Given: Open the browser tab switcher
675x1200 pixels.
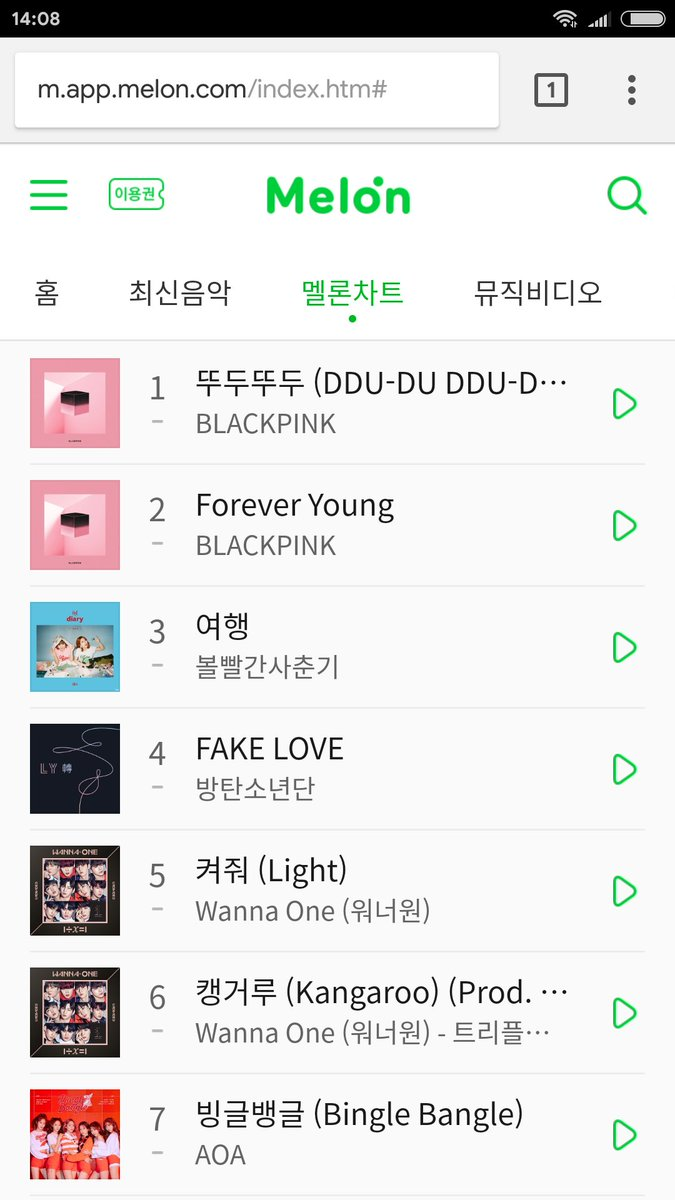Looking at the screenshot, I should click(551, 91).
